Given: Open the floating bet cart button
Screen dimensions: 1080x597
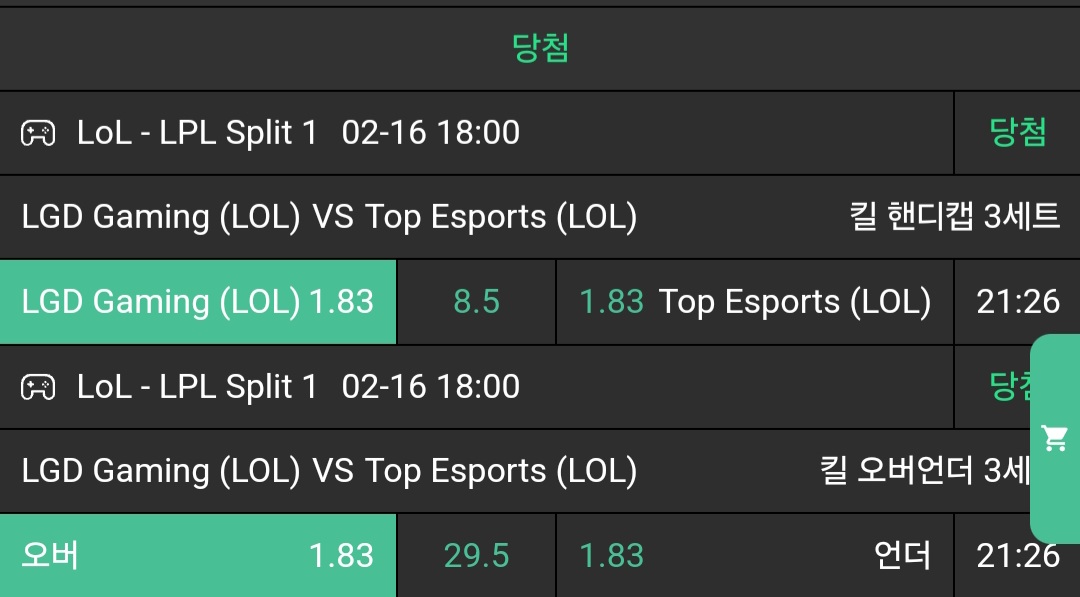Looking at the screenshot, I should coord(1055,438).
